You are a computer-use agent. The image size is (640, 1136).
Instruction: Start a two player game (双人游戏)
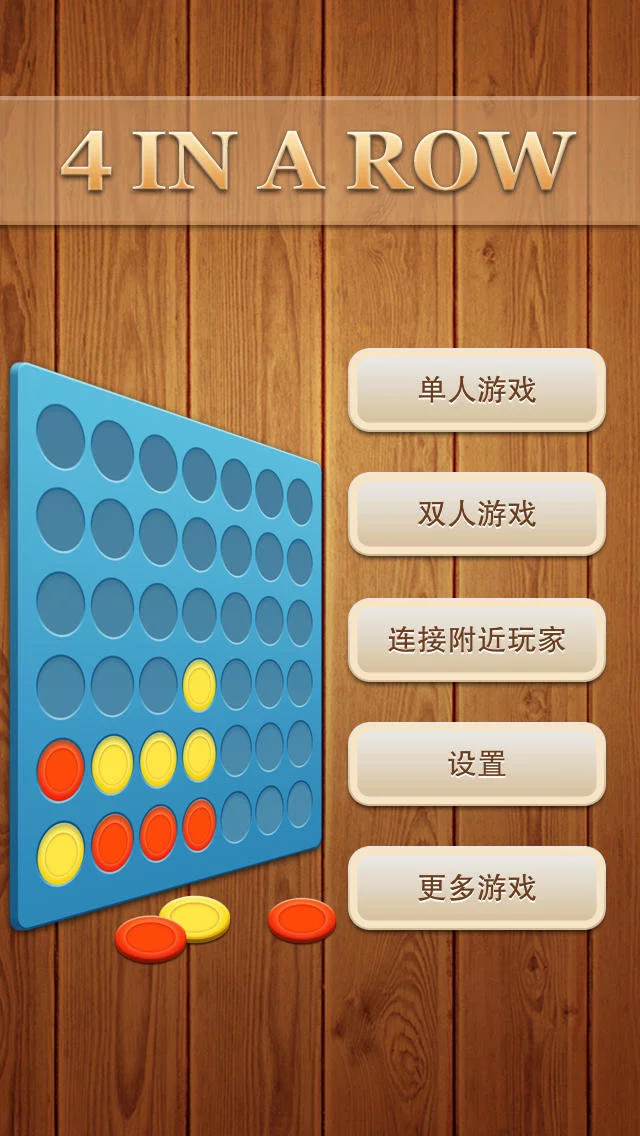(x=477, y=513)
